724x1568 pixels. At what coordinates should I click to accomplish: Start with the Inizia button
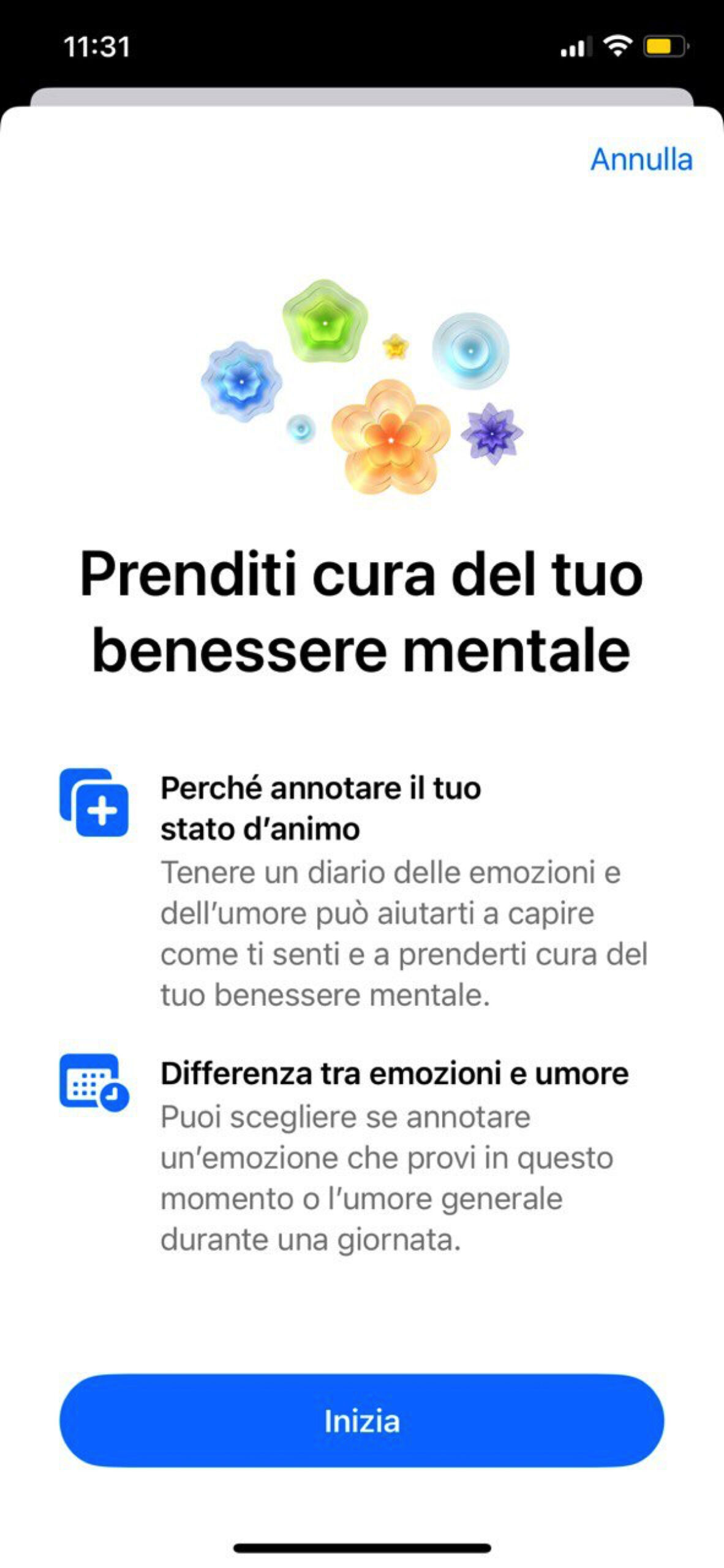tap(361, 1420)
